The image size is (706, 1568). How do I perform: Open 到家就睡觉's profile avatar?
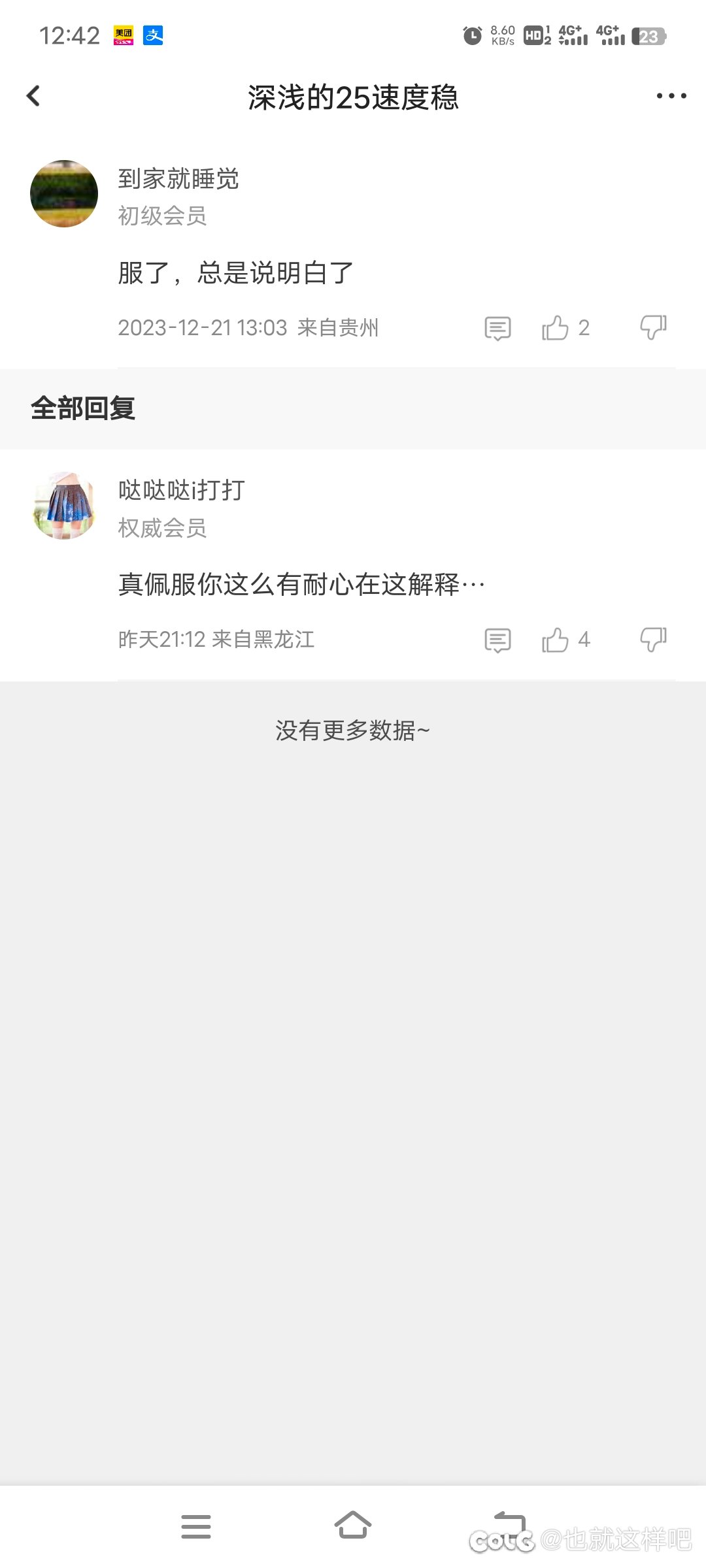[64, 193]
